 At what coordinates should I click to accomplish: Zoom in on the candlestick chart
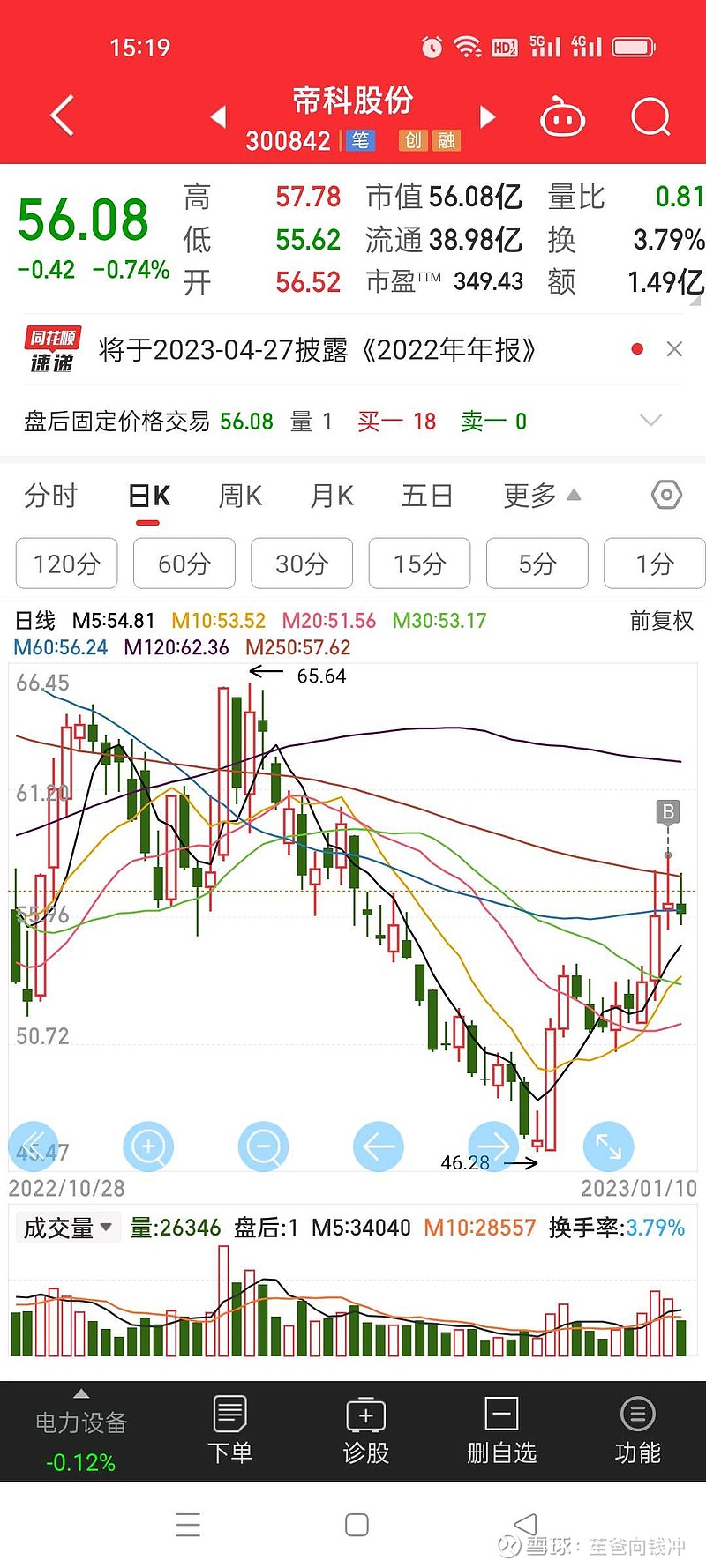click(x=148, y=1146)
